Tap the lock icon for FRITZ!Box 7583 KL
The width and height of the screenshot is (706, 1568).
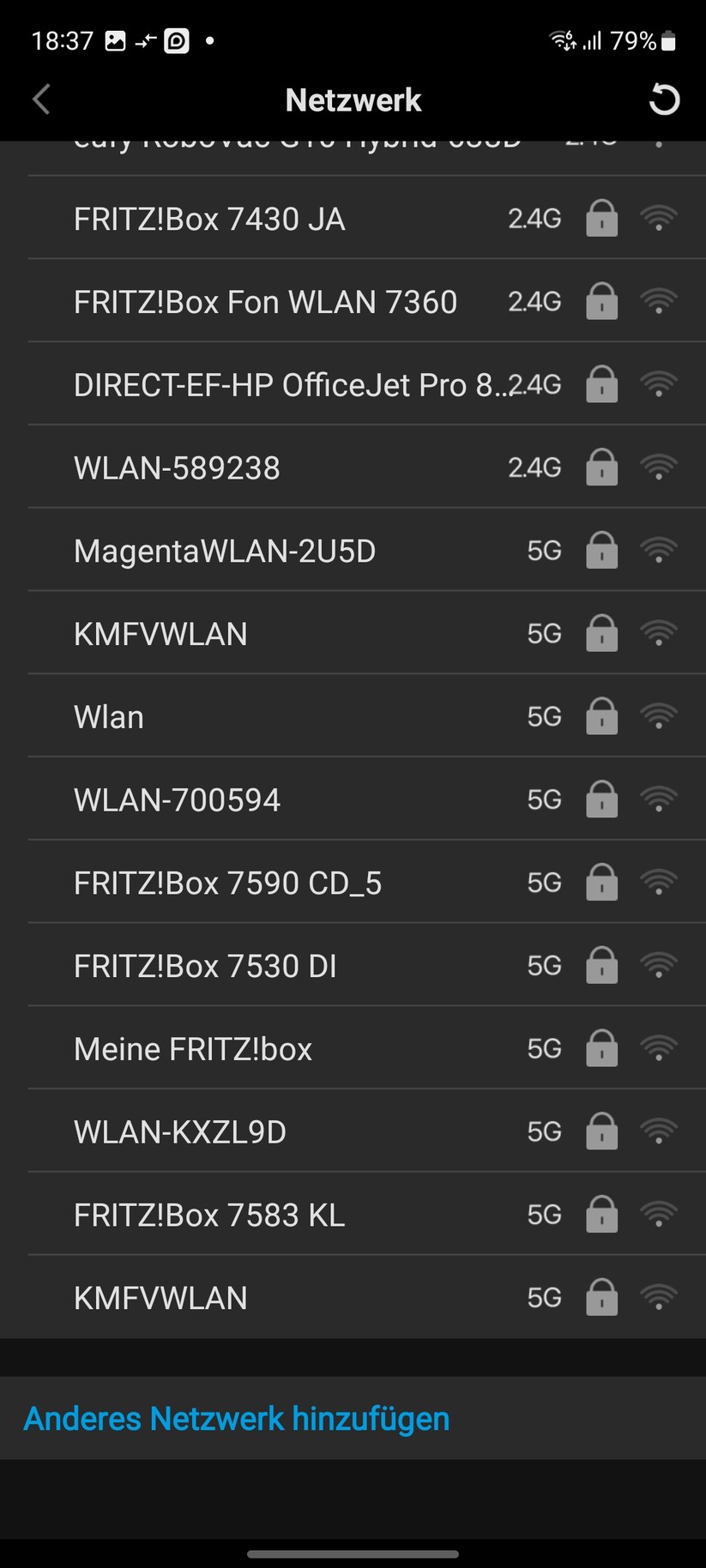pos(602,1214)
